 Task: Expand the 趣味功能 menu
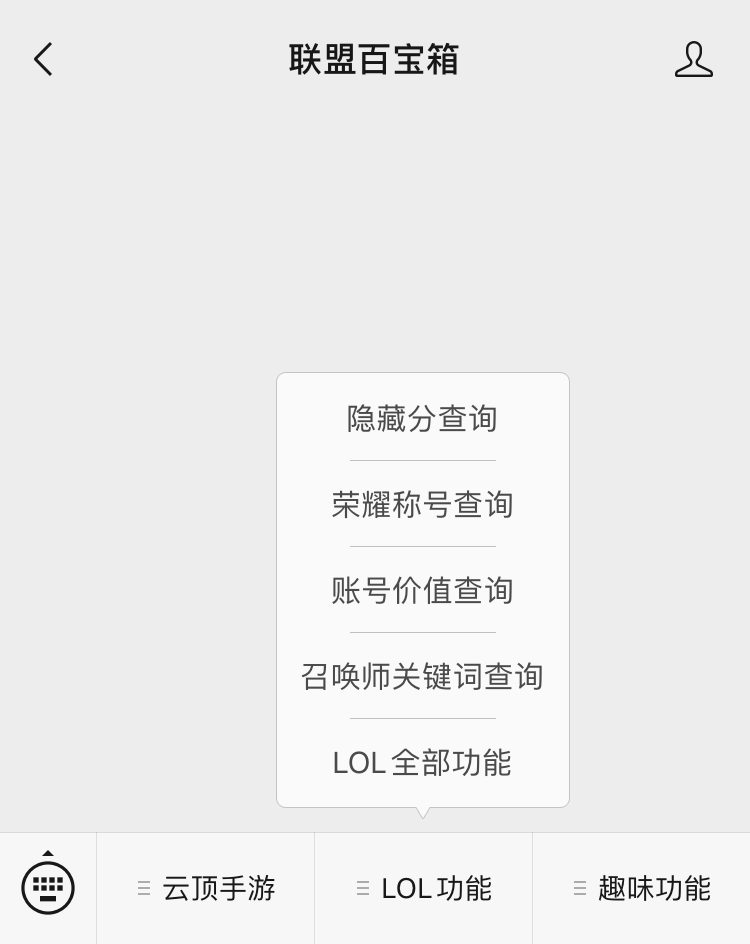coord(641,888)
